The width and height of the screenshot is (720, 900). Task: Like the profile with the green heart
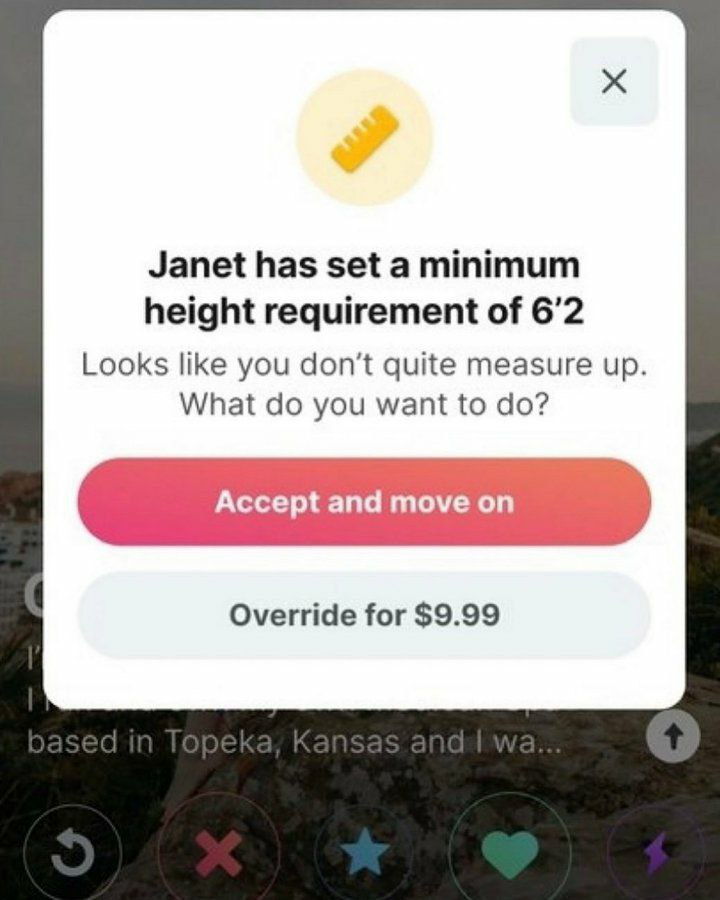tap(509, 853)
